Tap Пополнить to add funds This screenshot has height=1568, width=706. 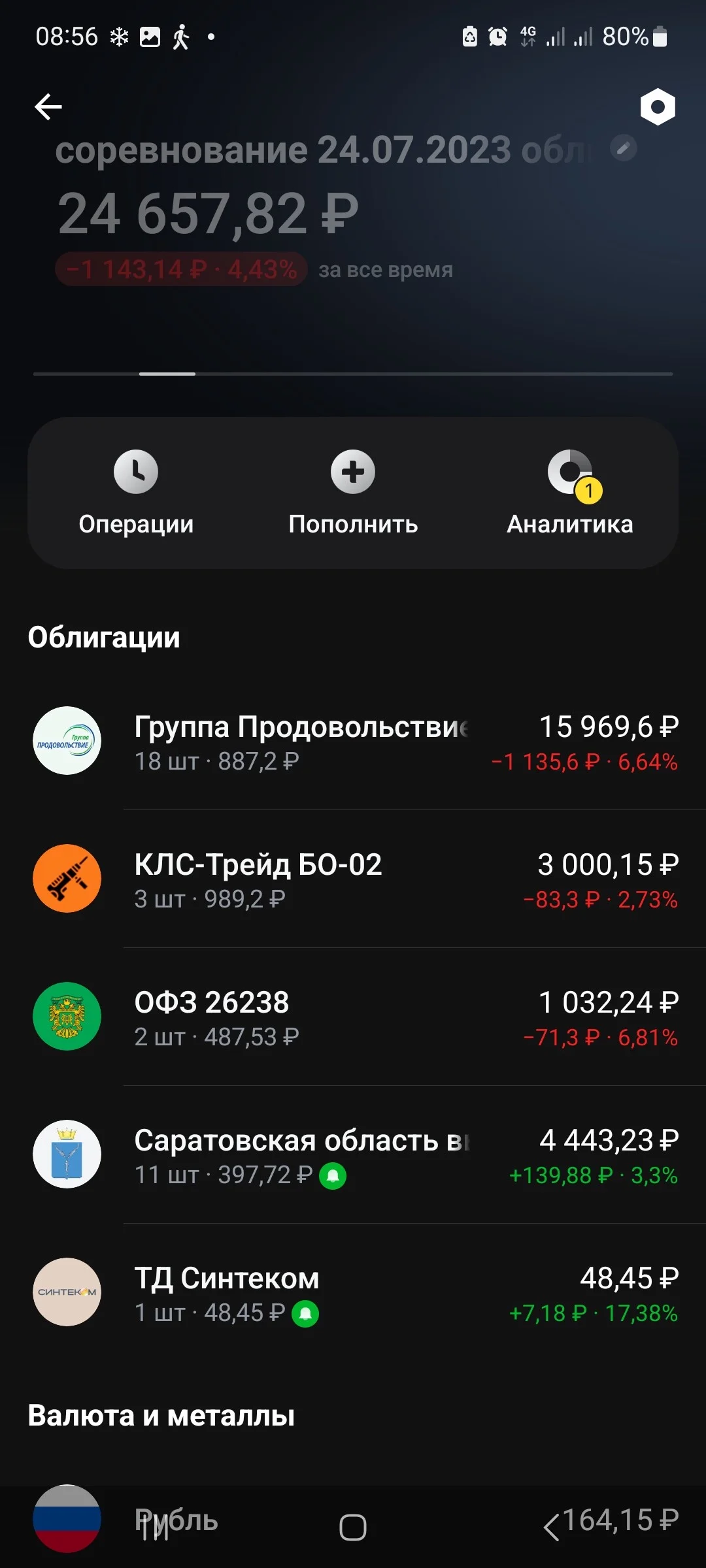click(x=353, y=493)
